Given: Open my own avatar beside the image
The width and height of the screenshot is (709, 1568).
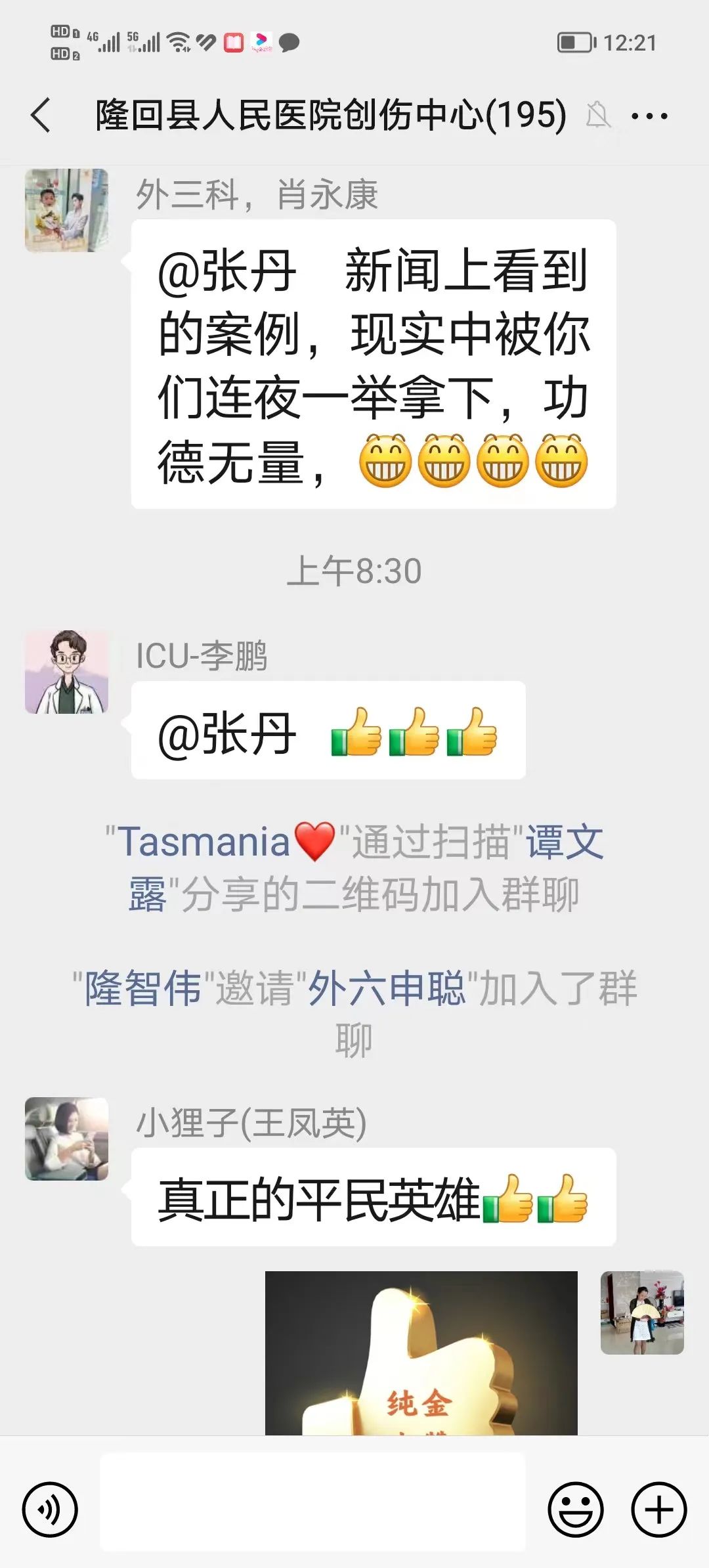Looking at the screenshot, I should click(x=641, y=1312).
